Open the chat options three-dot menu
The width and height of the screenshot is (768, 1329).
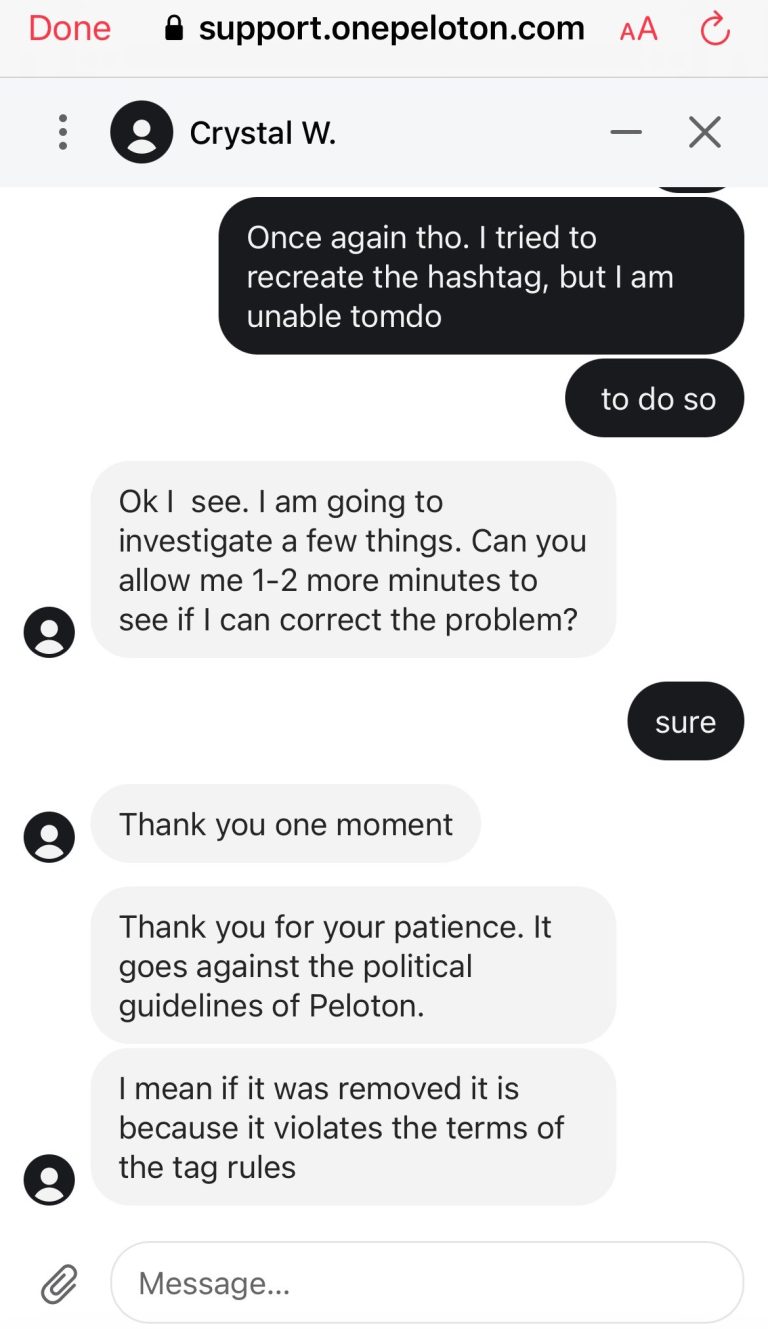[63, 132]
